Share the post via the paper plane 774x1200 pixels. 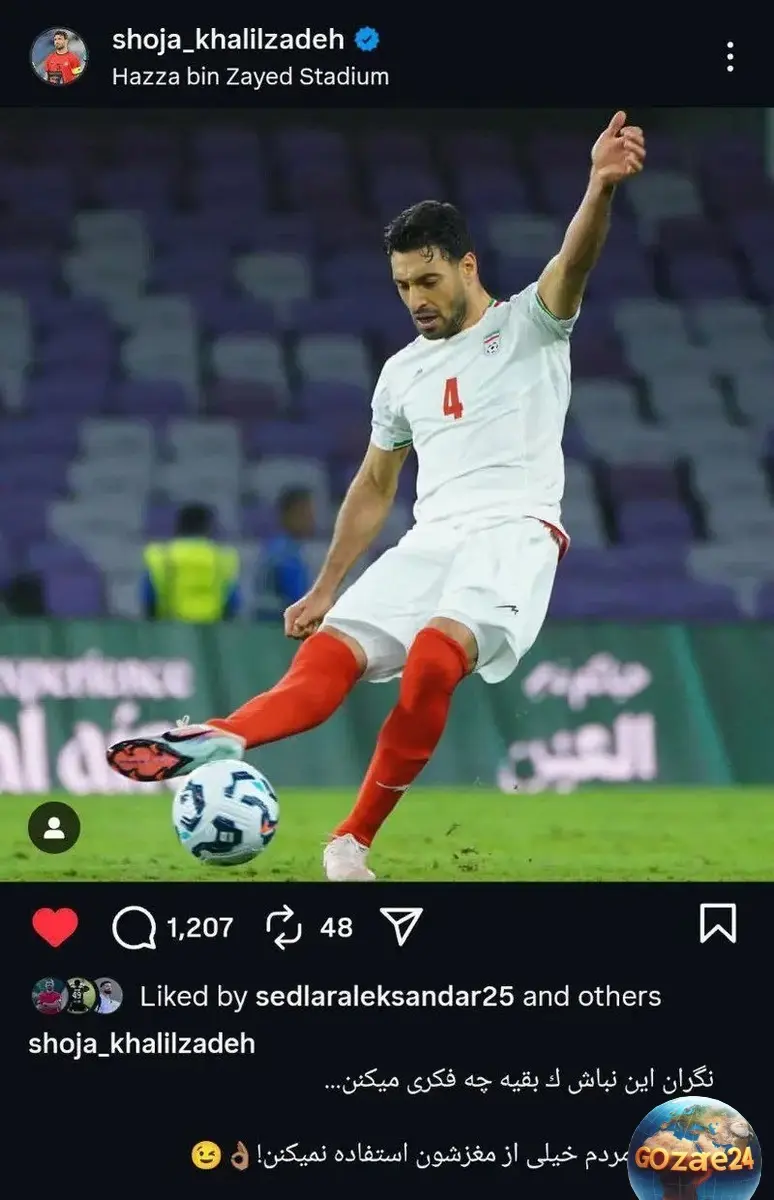tap(402, 927)
